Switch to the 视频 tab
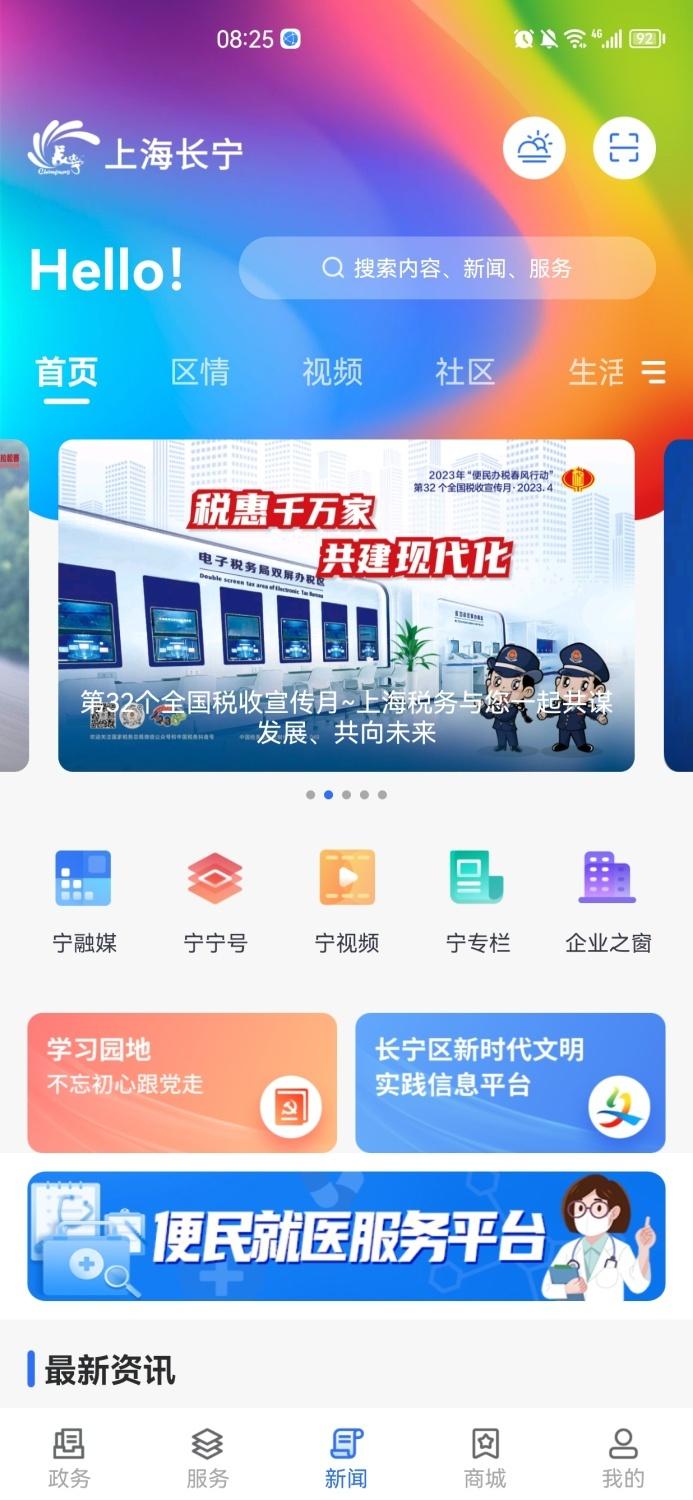The image size is (693, 1500). click(x=332, y=372)
